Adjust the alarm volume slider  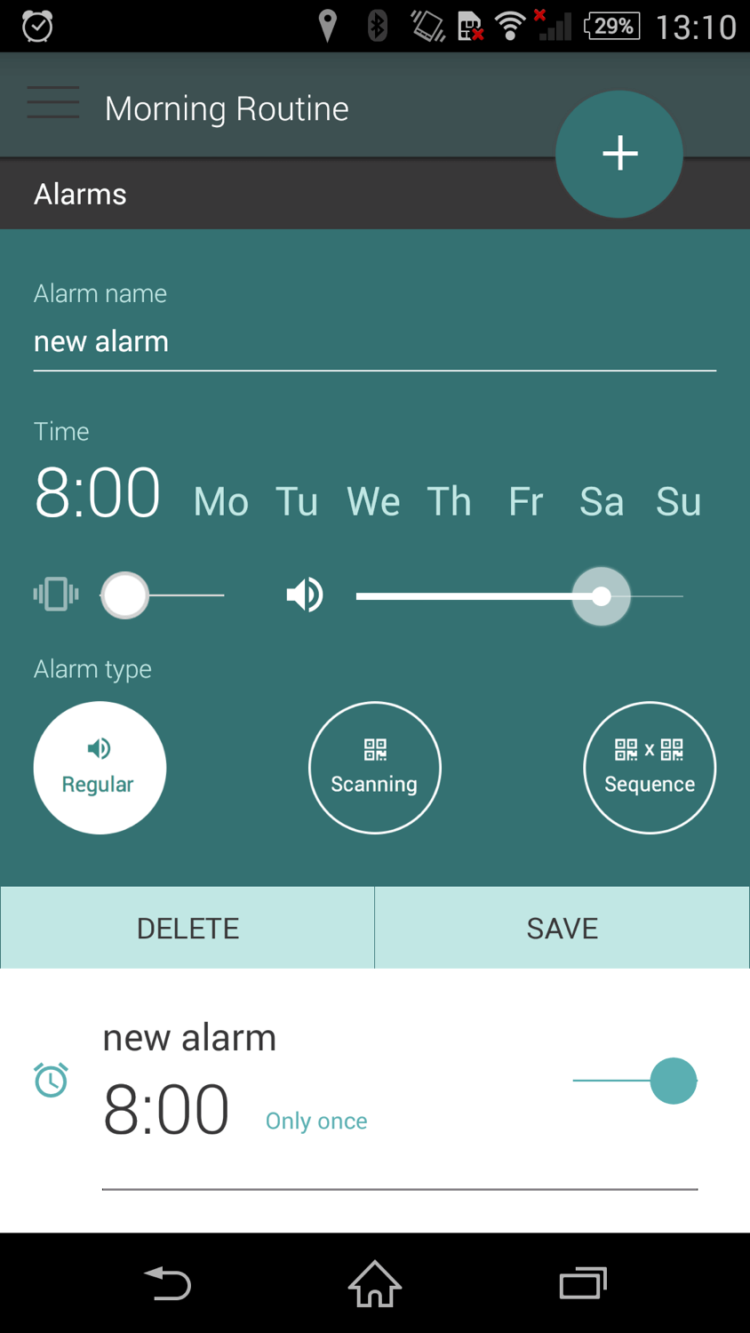click(x=601, y=597)
